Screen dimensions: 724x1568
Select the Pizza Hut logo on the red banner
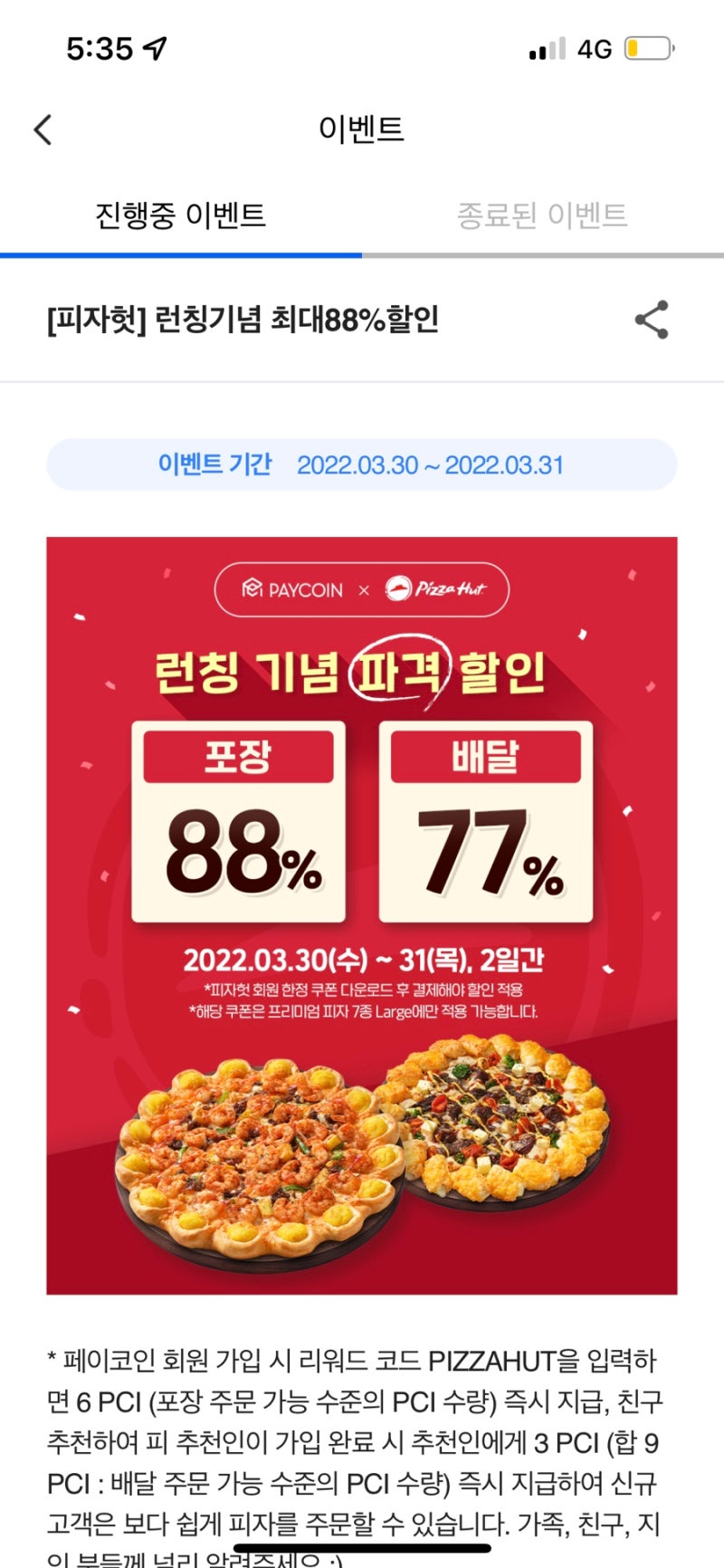(438, 588)
